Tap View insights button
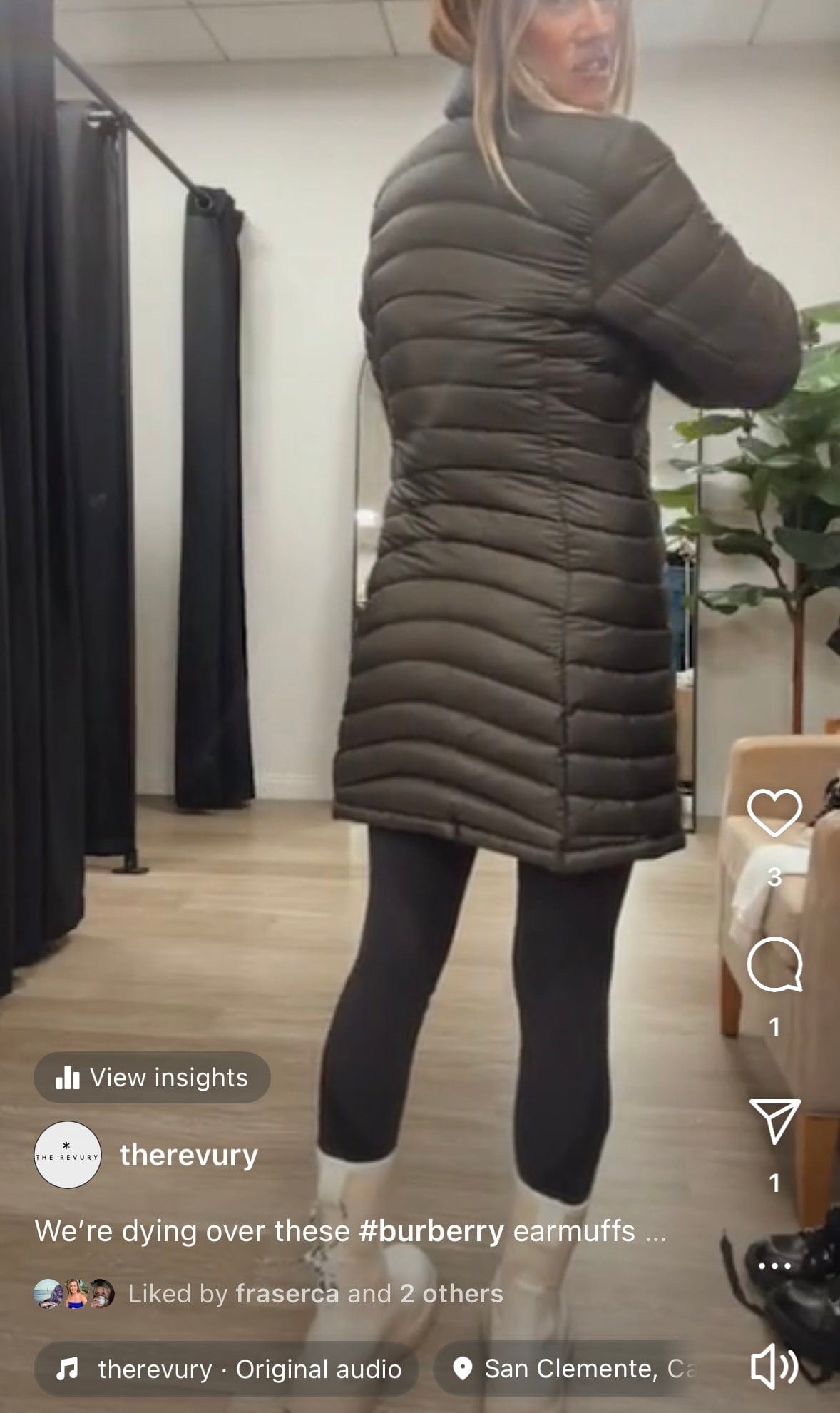The image size is (840, 1413). coord(152,1077)
